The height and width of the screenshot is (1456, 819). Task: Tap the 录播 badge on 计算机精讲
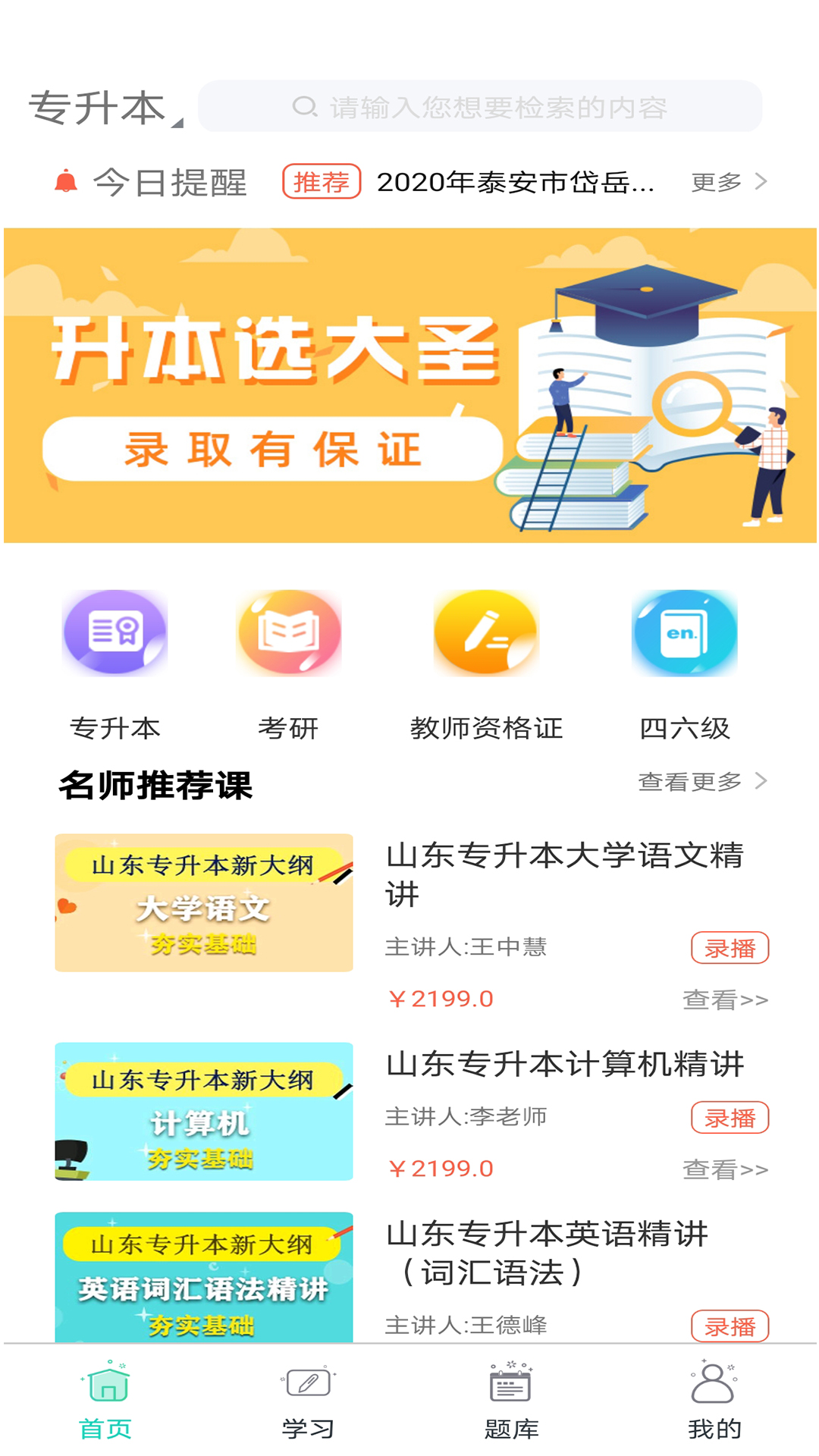(x=730, y=1116)
